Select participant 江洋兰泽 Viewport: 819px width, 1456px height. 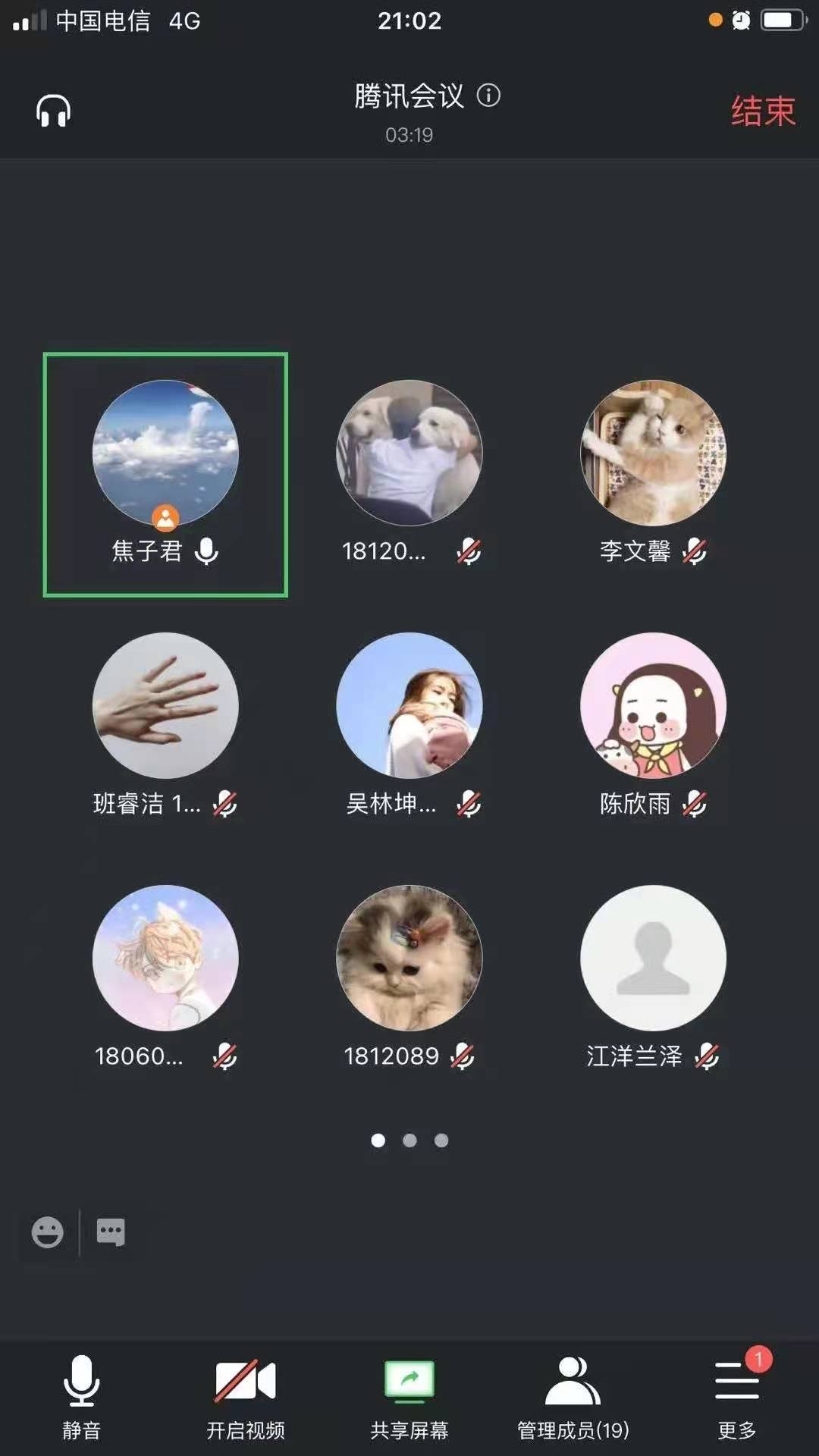pyautogui.click(x=653, y=958)
